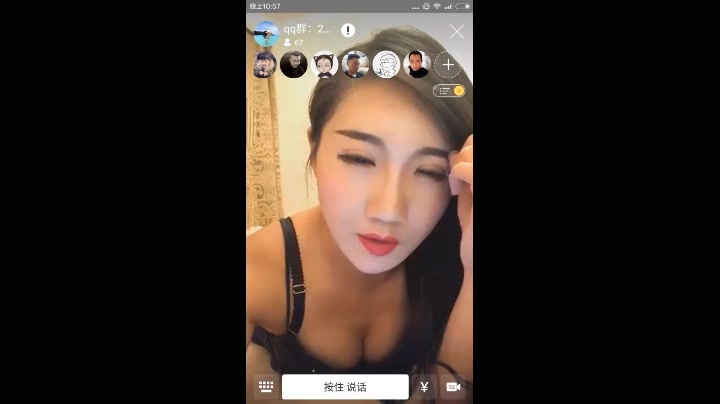The height and width of the screenshot is (404, 720).
Task: Tap the exclamation report icon
Action: [348, 31]
